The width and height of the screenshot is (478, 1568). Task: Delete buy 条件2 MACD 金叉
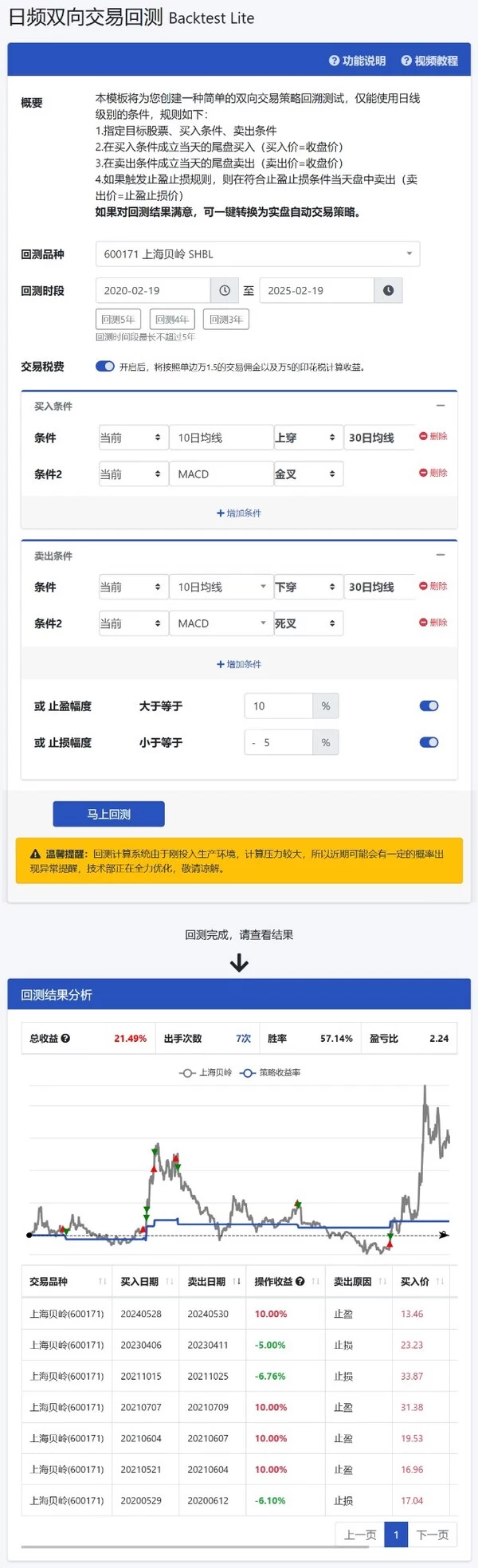(x=433, y=474)
